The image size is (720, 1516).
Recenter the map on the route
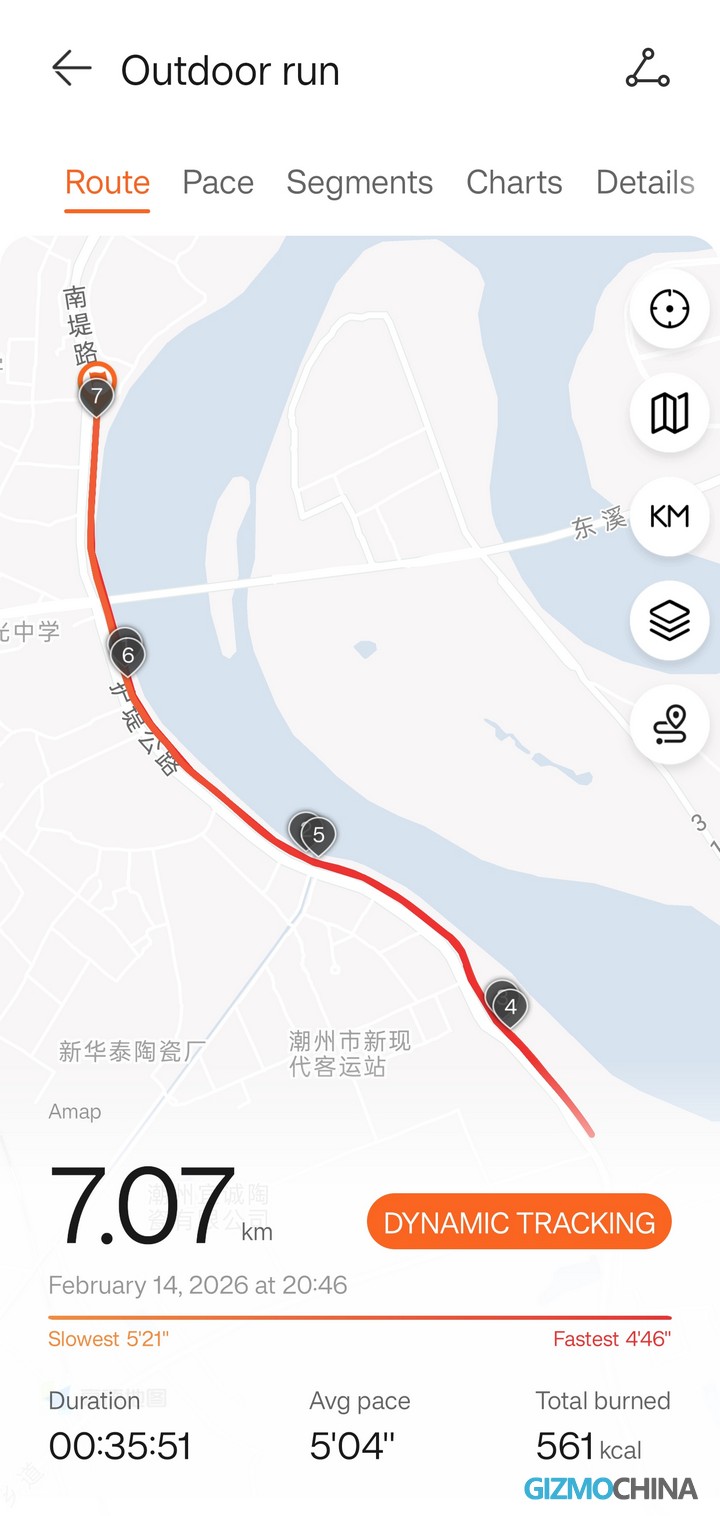tap(669, 309)
